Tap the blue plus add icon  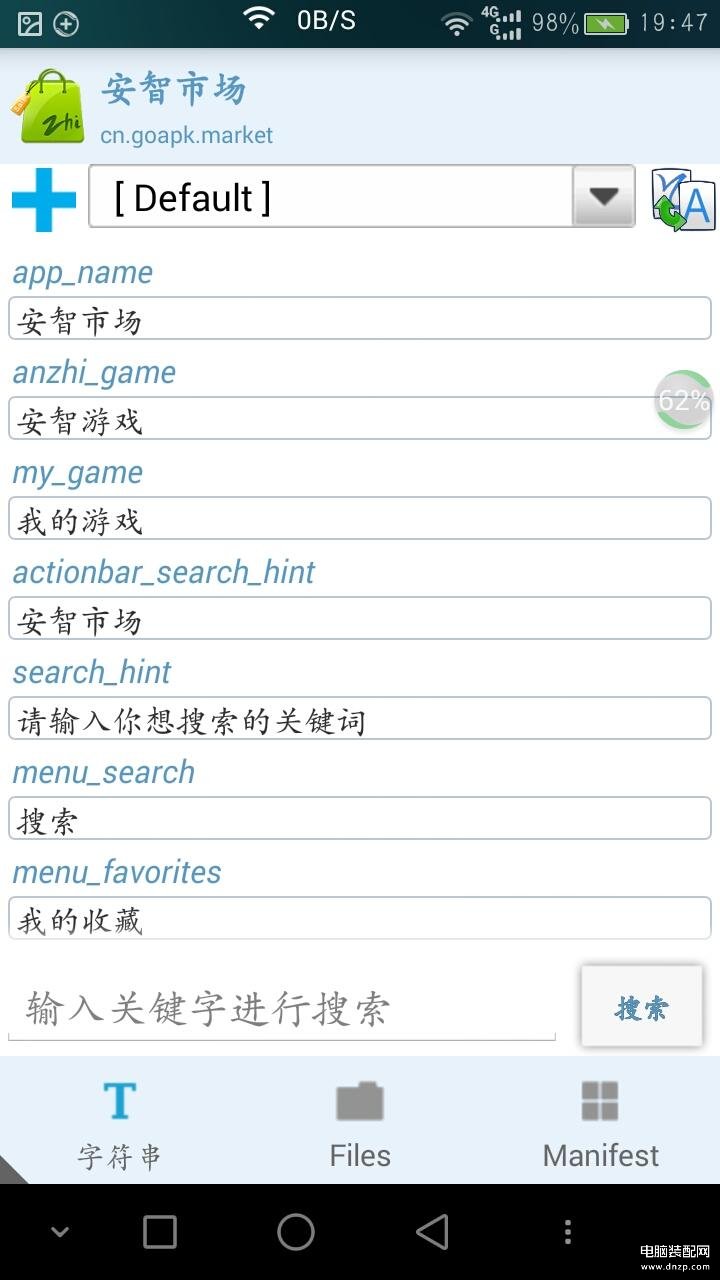click(44, 199)
